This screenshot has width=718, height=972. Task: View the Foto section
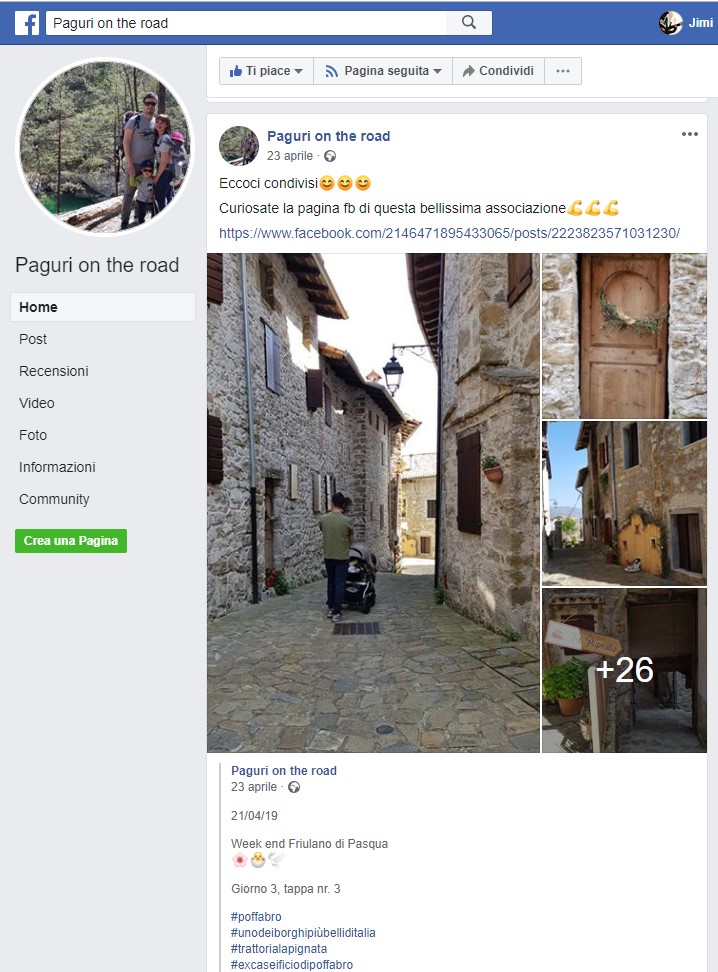coord(33,435)
